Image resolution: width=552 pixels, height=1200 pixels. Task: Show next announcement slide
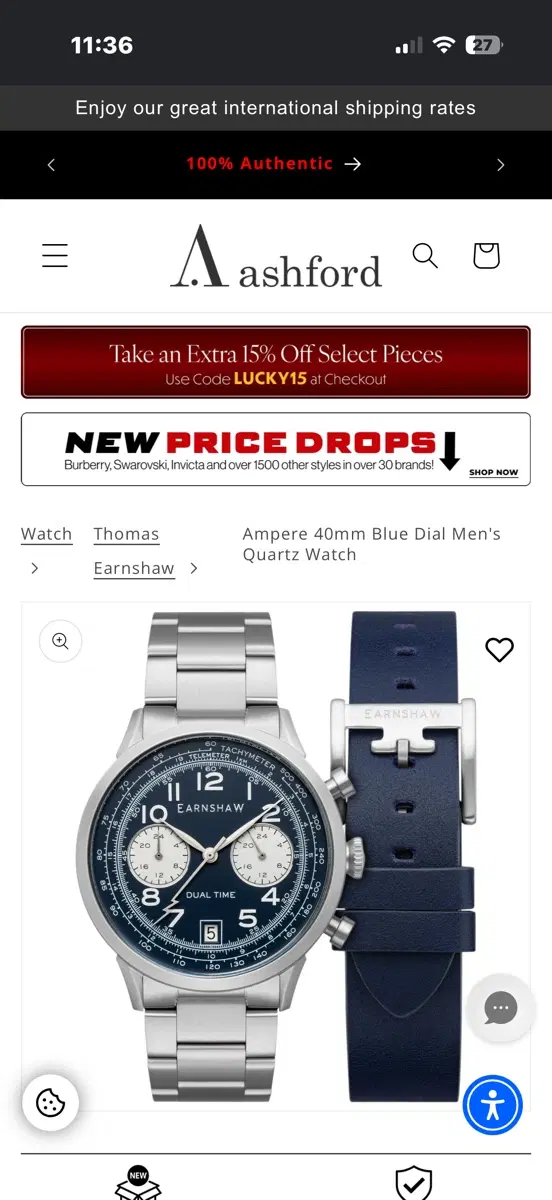(501, 165)
